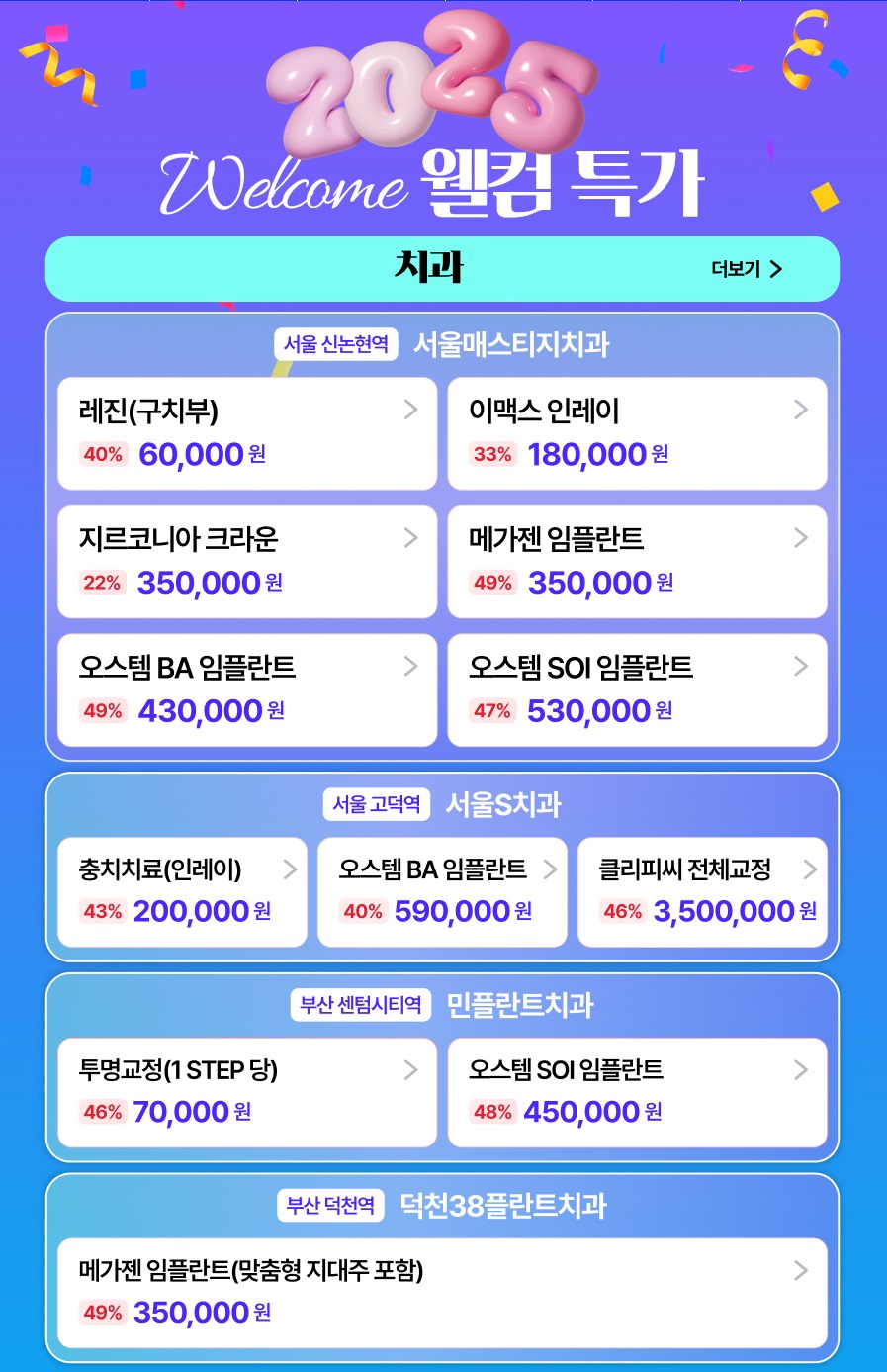Select the 지르코니아 크라운 350,000원 card
This screenshot has height=1372, width=887.
click(x=247, y=562)
